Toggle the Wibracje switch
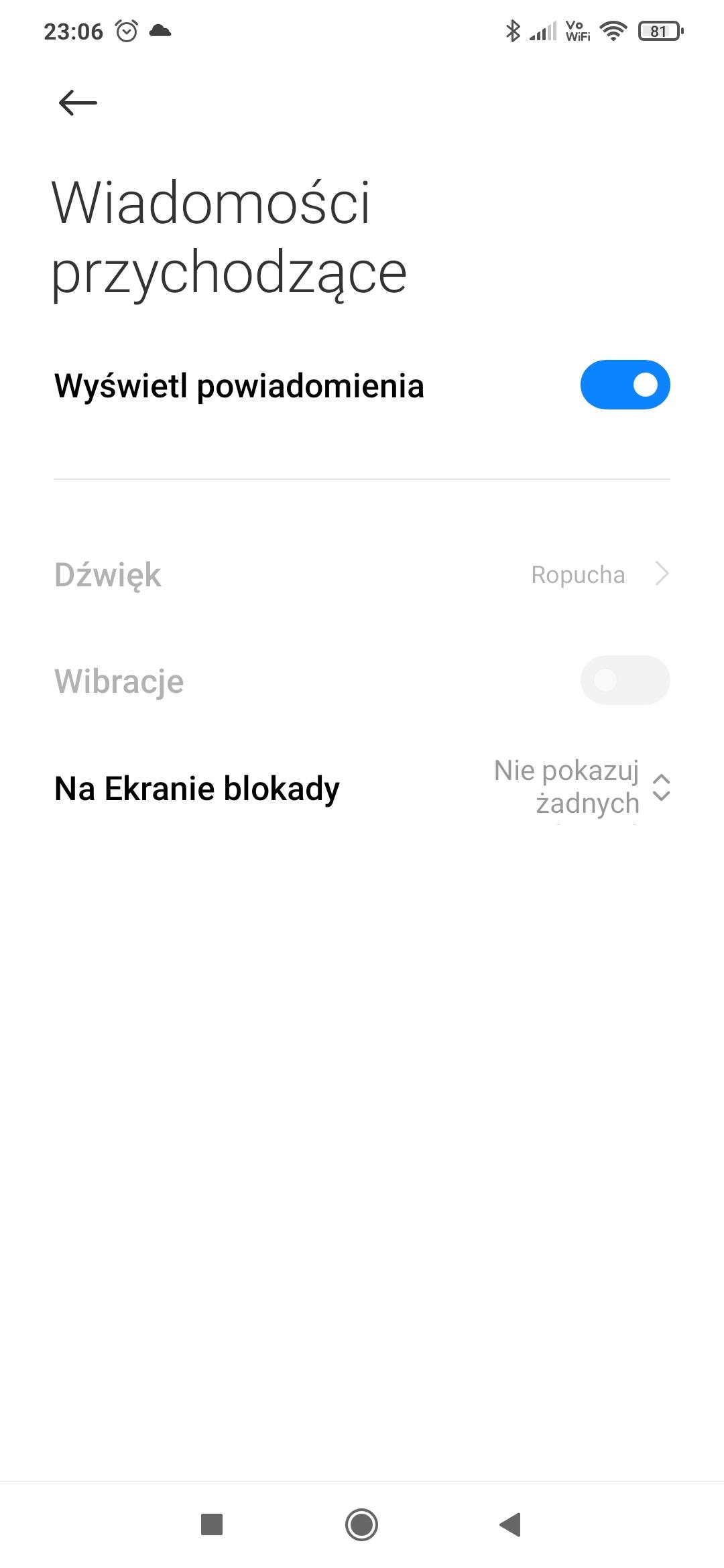Image resolution: width=724 pixels, height=1568 pixels. [625, 680]
